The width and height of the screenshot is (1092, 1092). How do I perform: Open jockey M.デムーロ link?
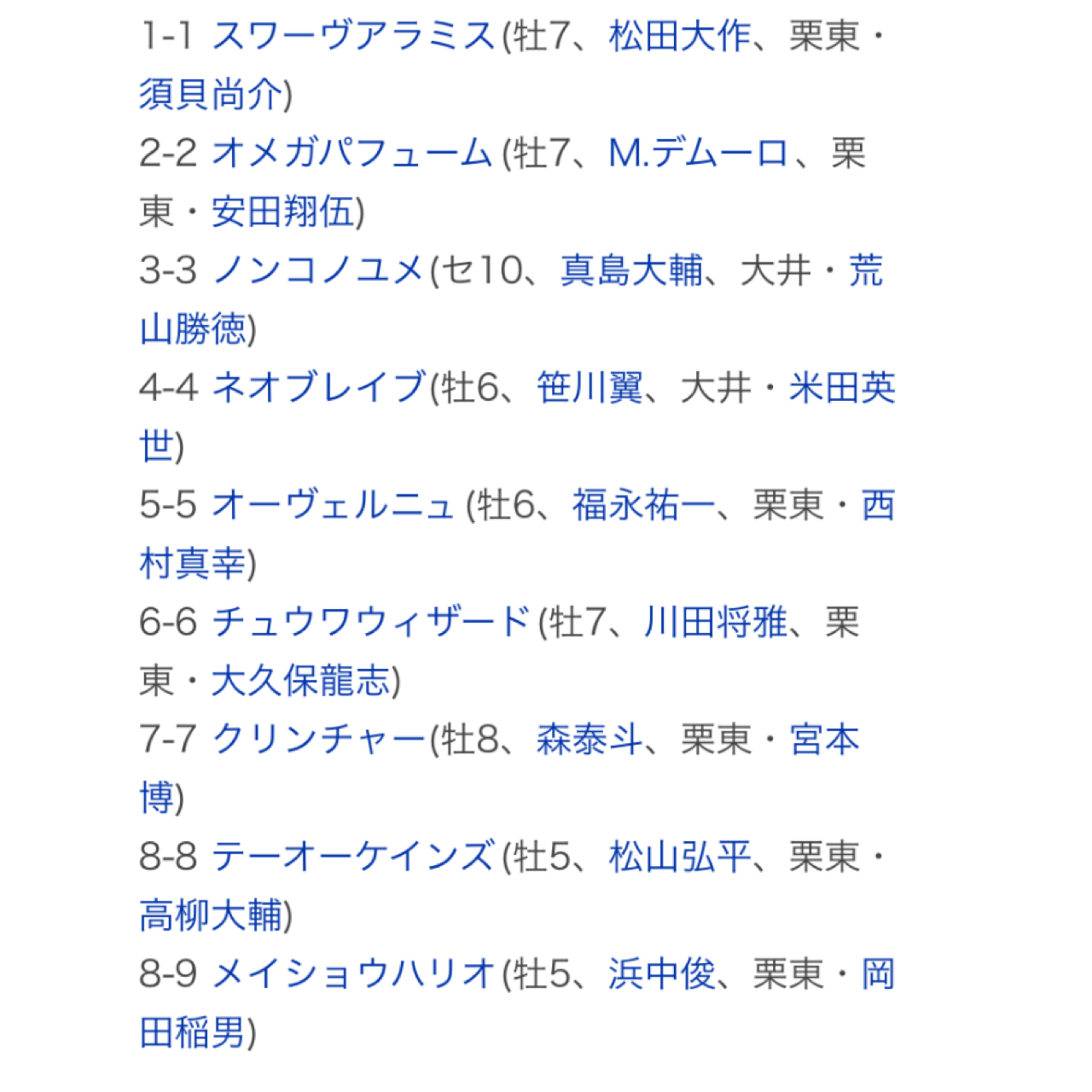698,154
